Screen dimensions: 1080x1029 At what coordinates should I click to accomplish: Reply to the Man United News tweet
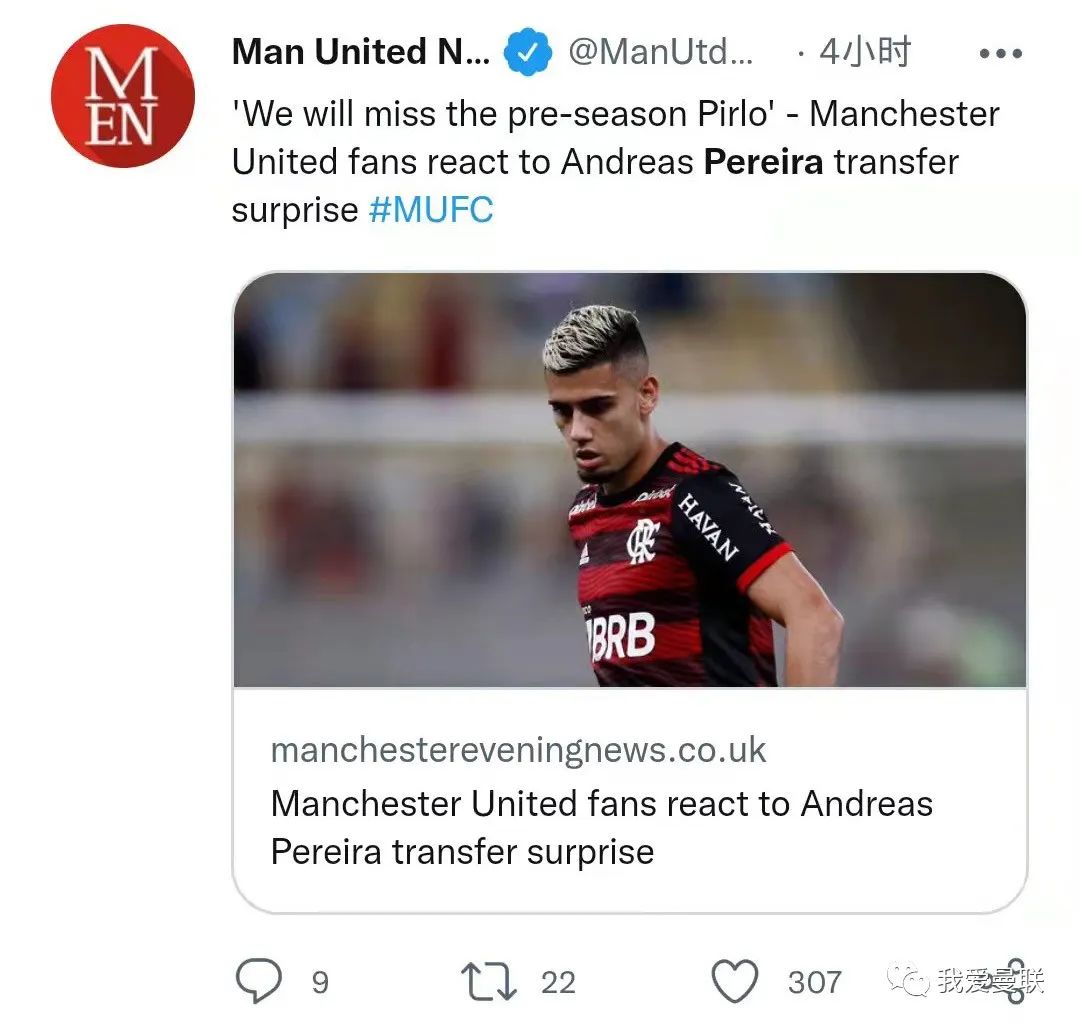[x=258, y=981]
